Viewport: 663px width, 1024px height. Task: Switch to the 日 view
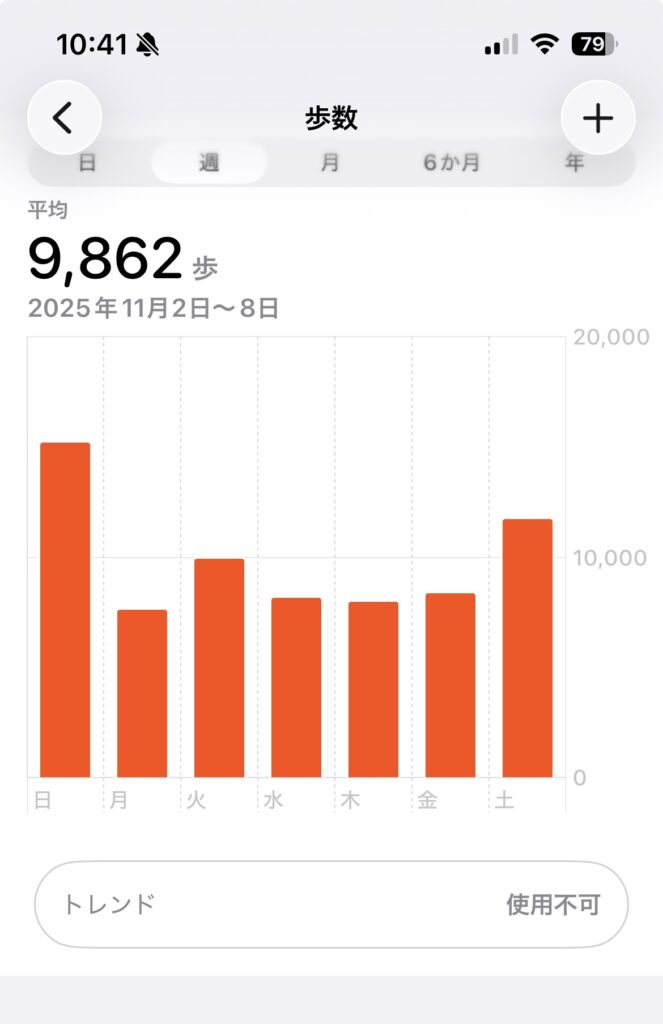(88, 163)
